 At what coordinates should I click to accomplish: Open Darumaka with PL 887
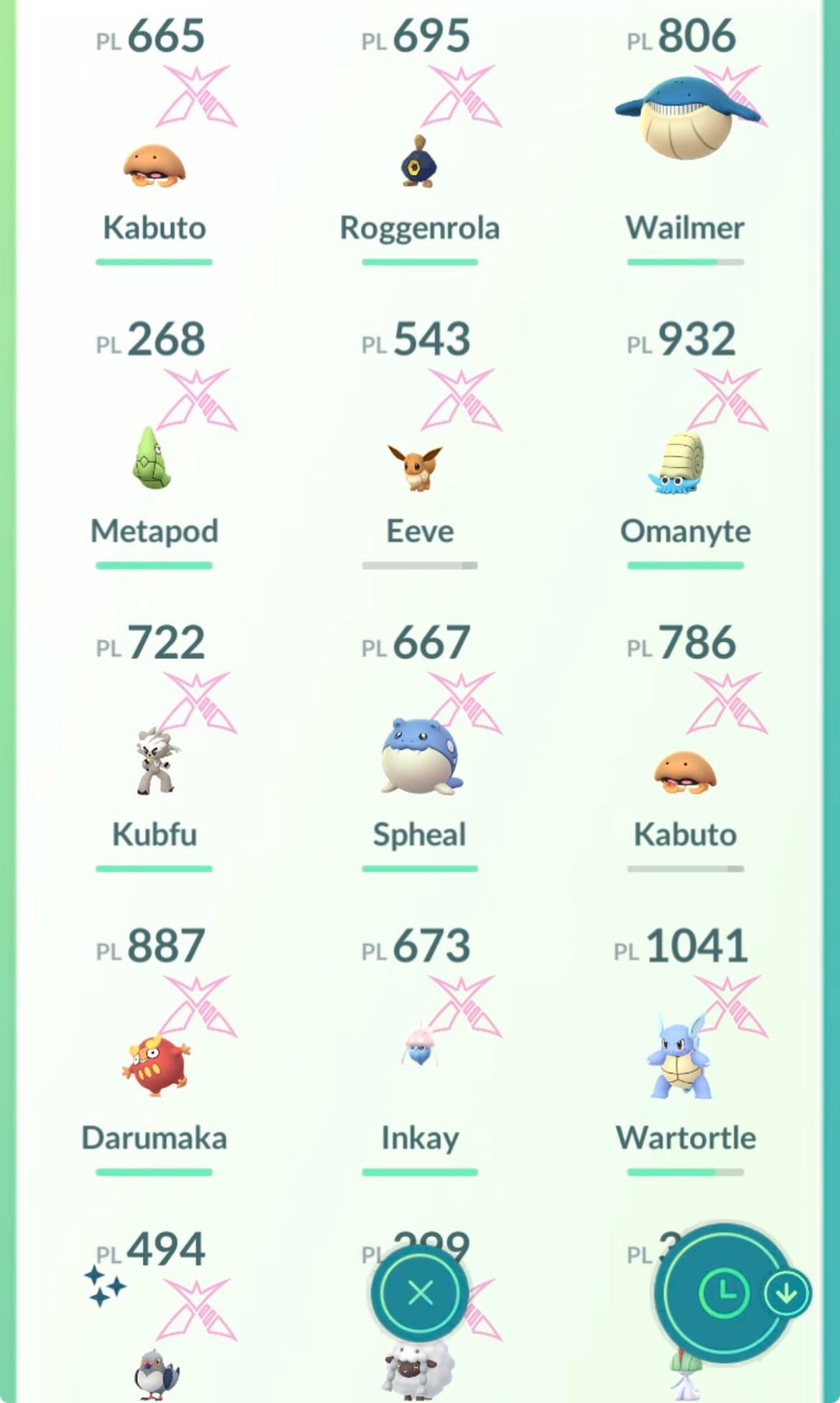coord(156,1066)
